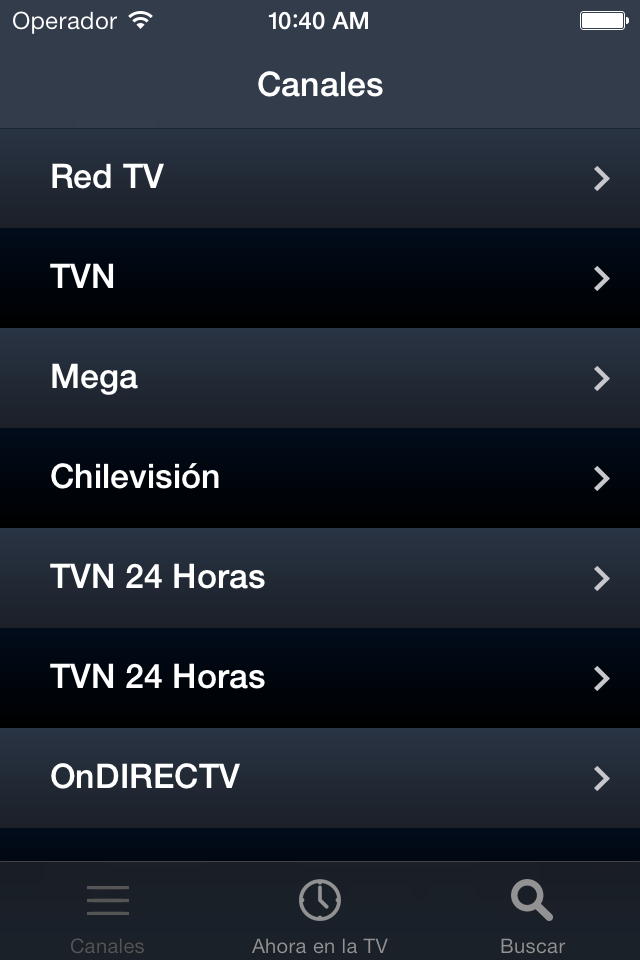View the Mega channel
The width and height of the screenshot is (640, 960).
tap(320, 378)
